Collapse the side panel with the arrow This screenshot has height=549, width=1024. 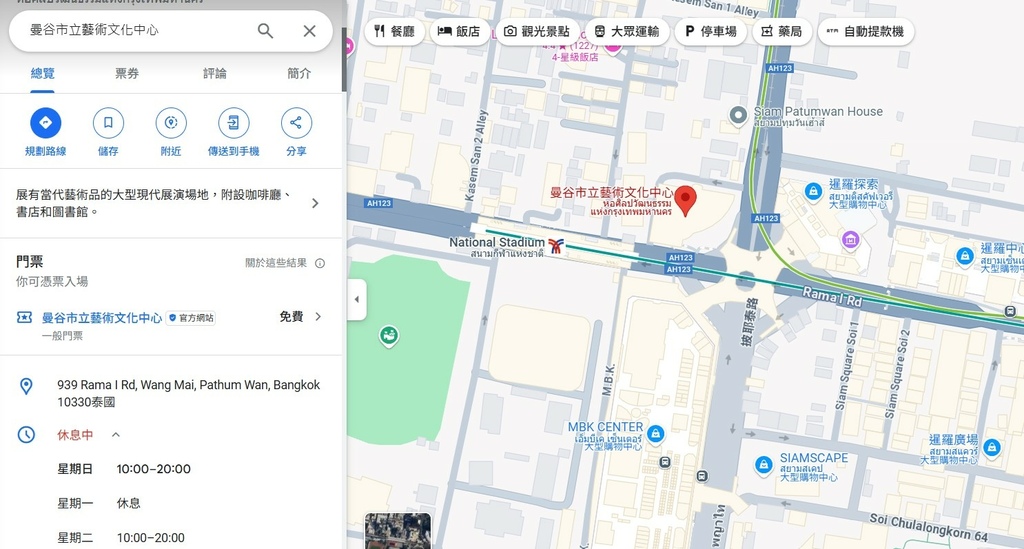357,299
